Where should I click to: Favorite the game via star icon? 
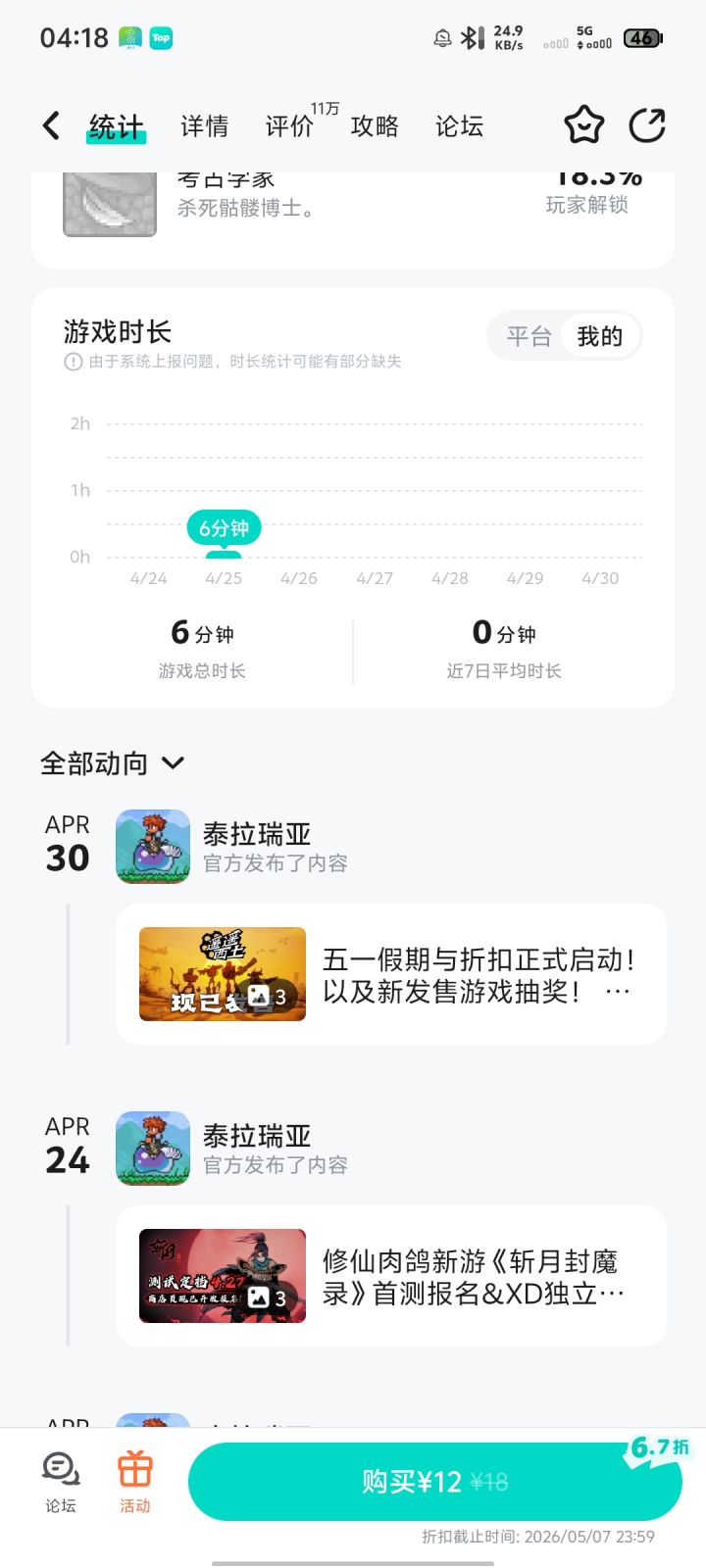pyautogui.click(x=583, y=125)
